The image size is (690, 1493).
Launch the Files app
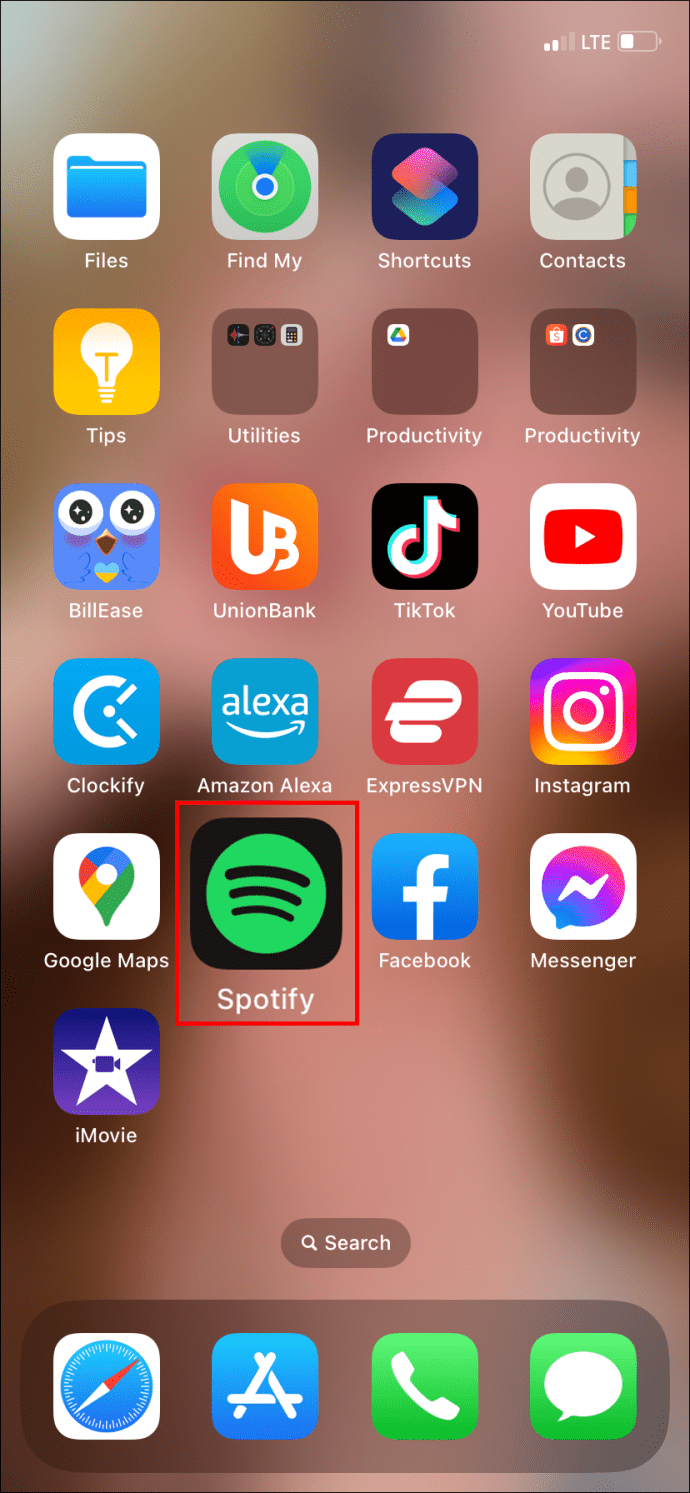pos(106,187)
